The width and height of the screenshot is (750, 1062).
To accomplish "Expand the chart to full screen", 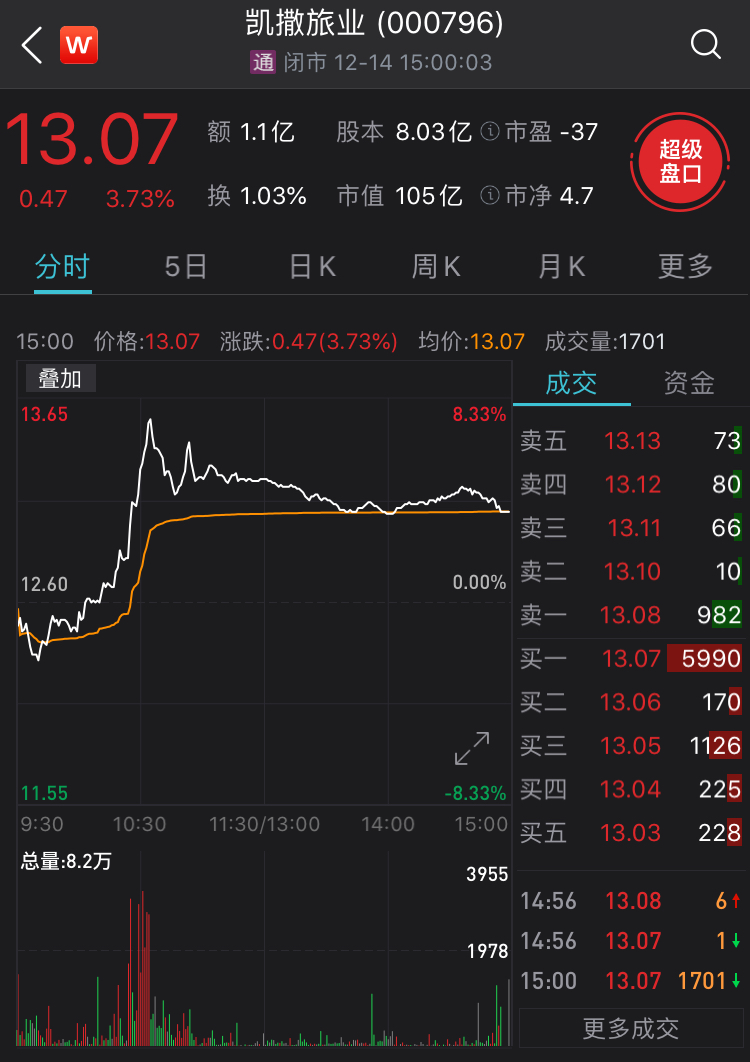I will (x=472, y=749).
